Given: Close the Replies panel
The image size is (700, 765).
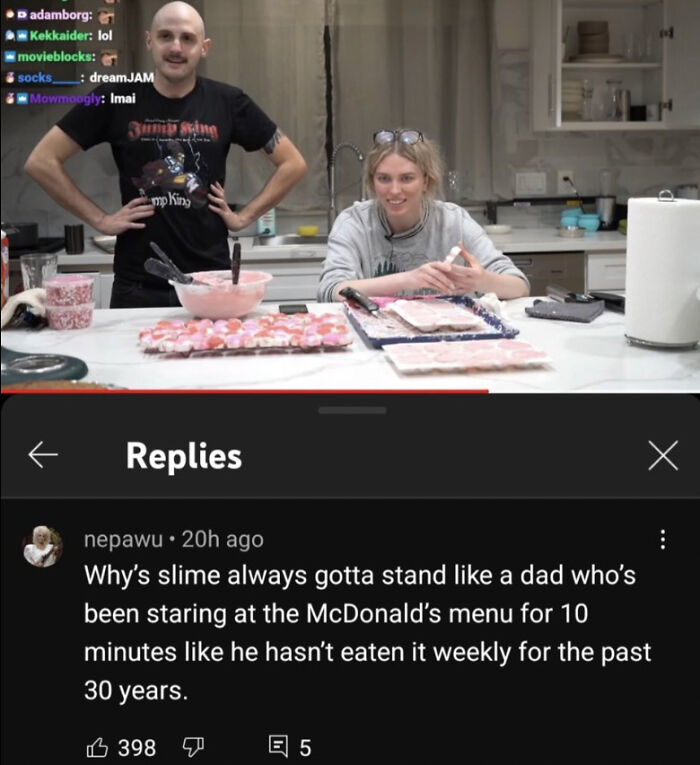Looking at the screenshot, I should [x=662, y=456].
